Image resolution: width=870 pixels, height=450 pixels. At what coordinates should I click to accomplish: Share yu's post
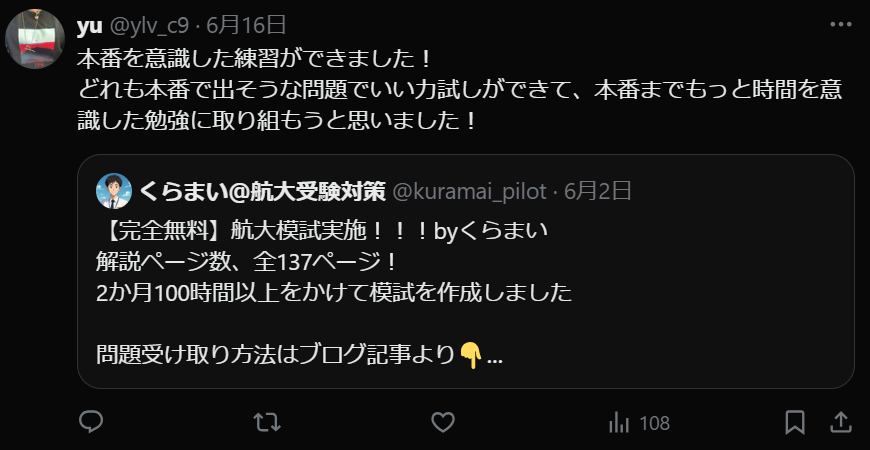[841, 422]
